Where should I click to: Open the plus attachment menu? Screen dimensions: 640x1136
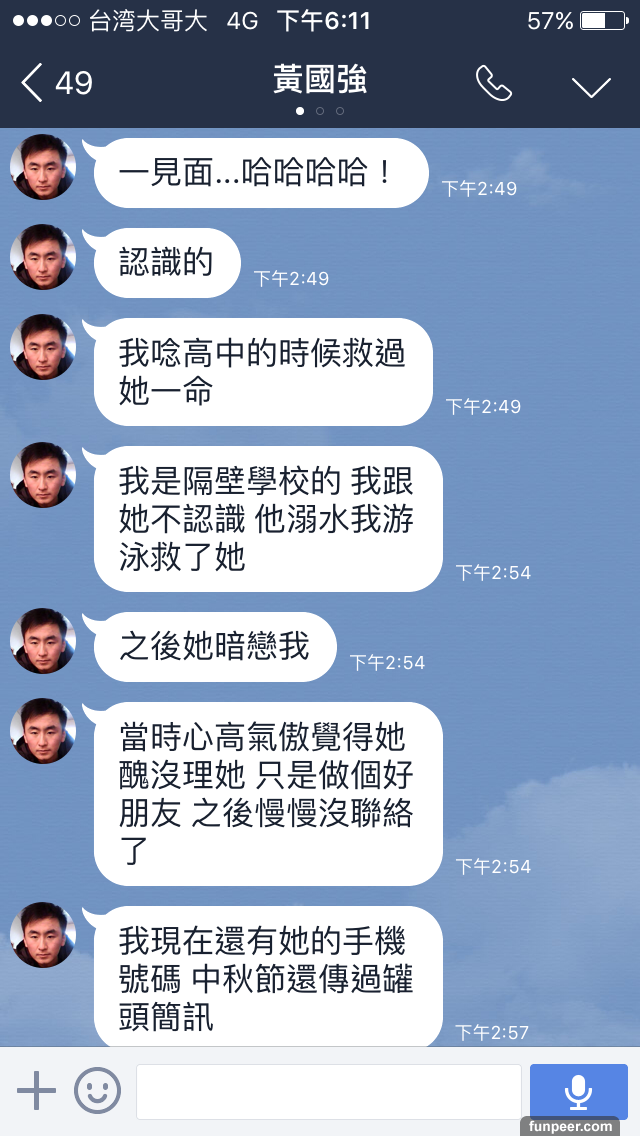(37, 1090)
